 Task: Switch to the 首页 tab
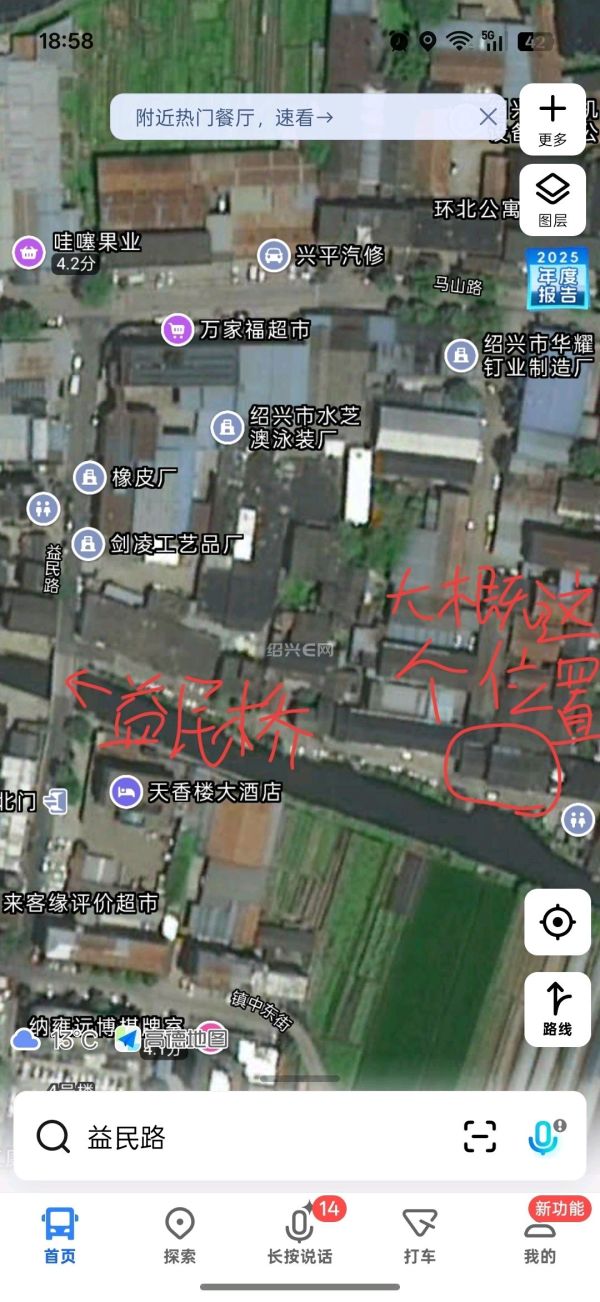(59, 1235)
